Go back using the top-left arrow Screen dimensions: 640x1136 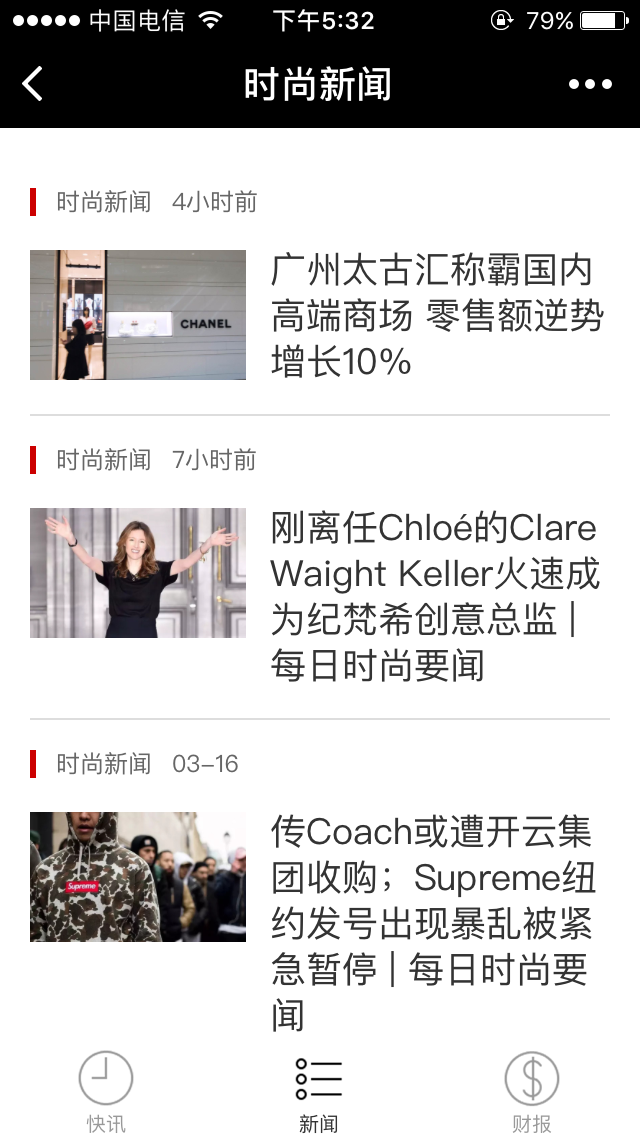point(33,84)
